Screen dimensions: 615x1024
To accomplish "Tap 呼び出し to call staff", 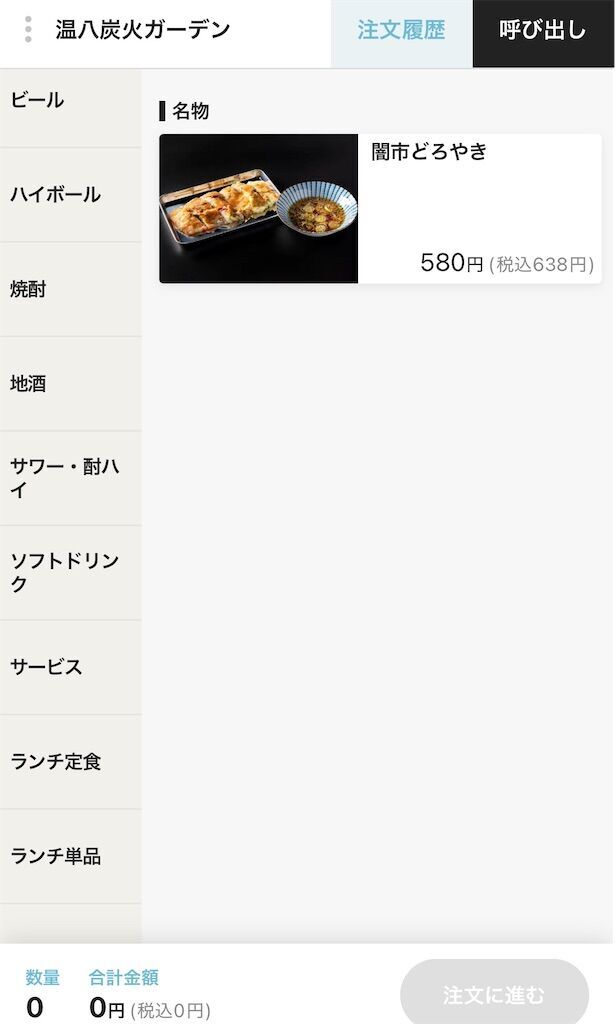I will 543,33.
